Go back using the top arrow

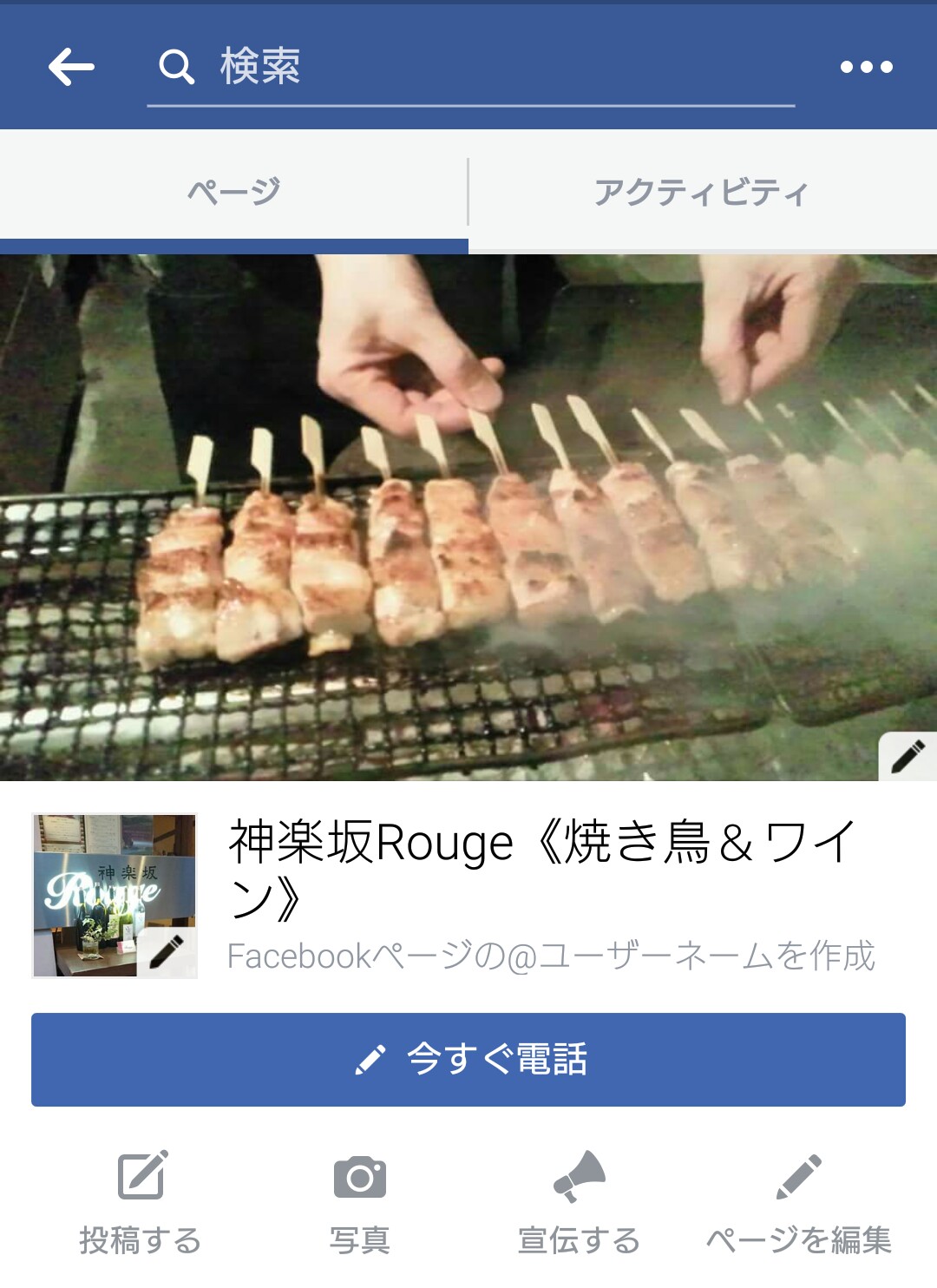71,67
